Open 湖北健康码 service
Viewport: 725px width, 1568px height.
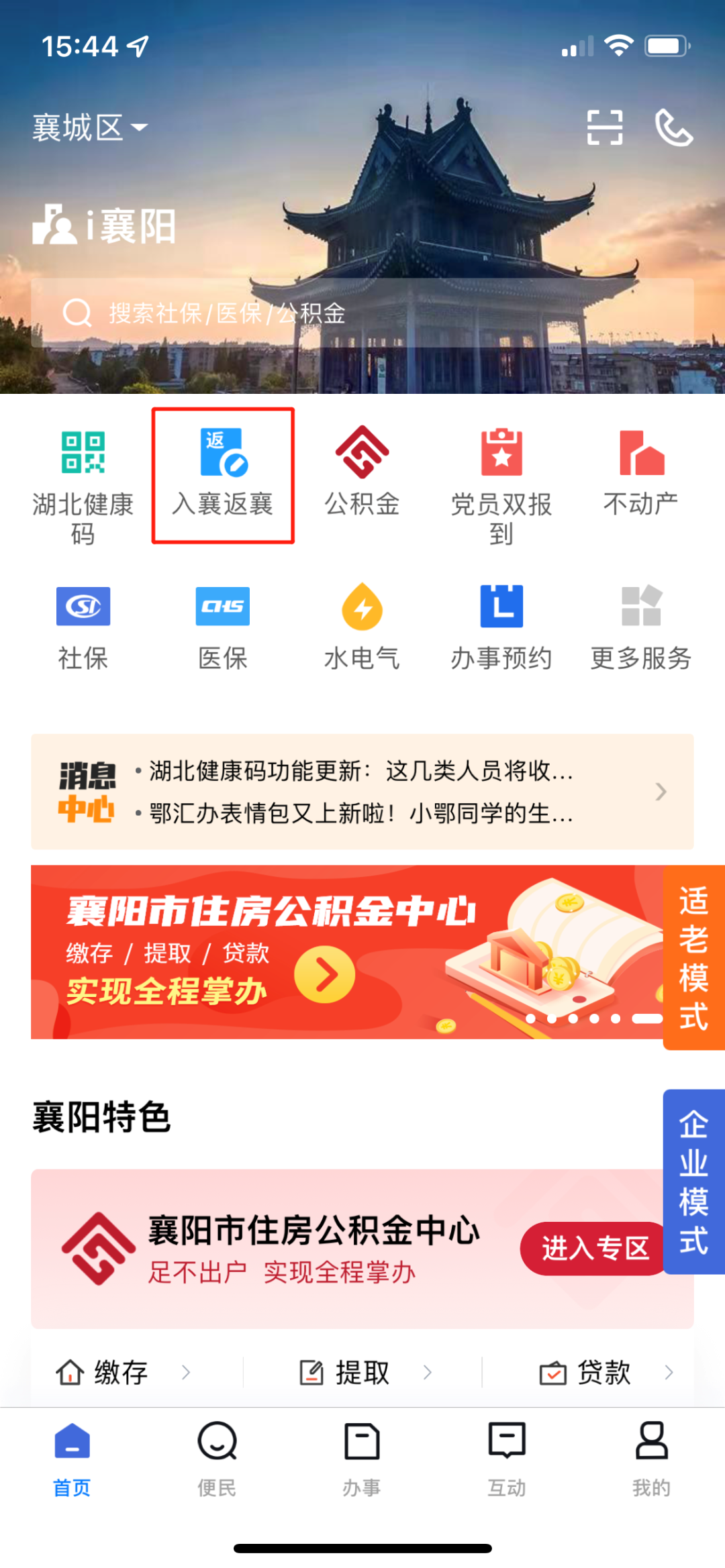coord(83,484)
